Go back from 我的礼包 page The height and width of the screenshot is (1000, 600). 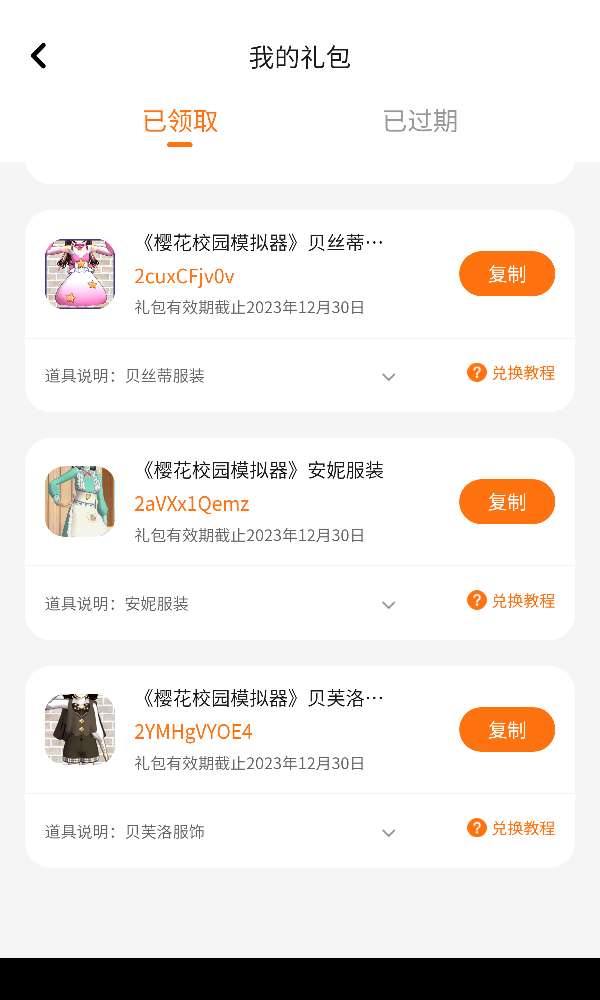39,56
